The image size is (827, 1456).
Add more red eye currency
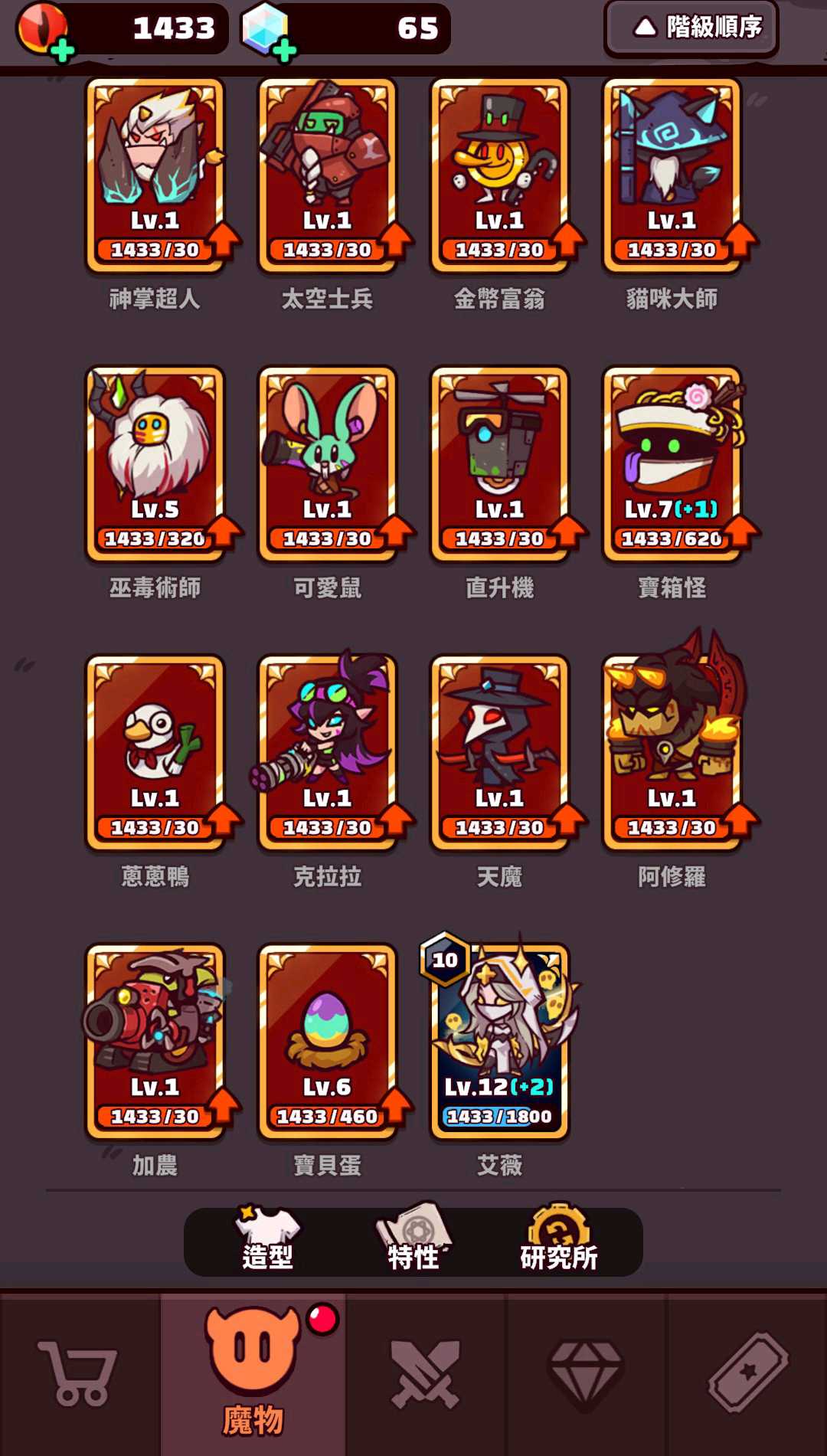coord(62,51)
